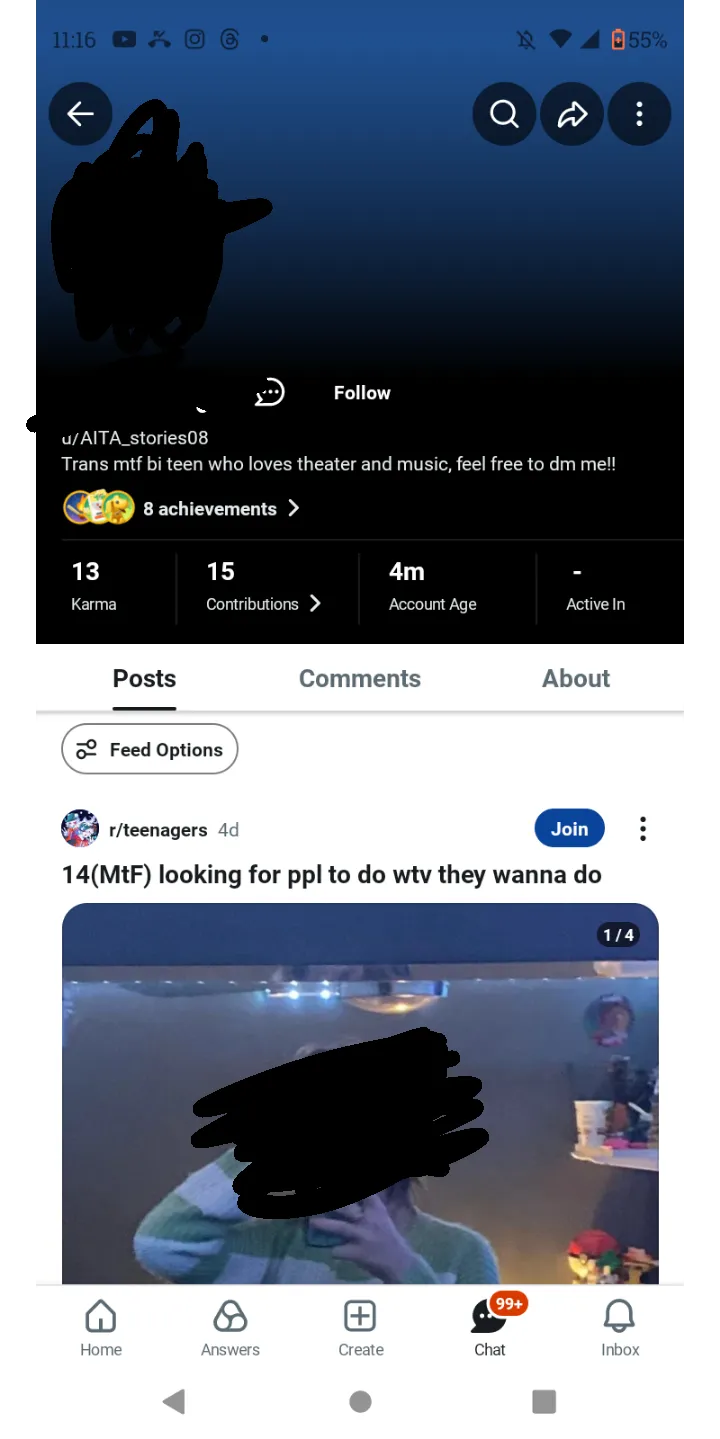Viewport: 720px width, 1439px height.
Task: Check the Inbox tab
Action: point(619,1327)
